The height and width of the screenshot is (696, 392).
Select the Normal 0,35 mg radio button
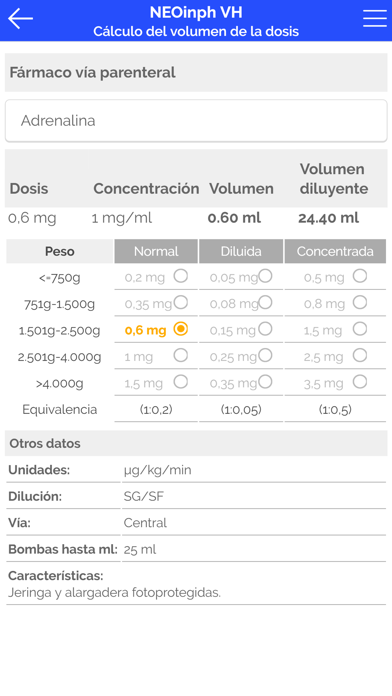[x=181, y=303]
